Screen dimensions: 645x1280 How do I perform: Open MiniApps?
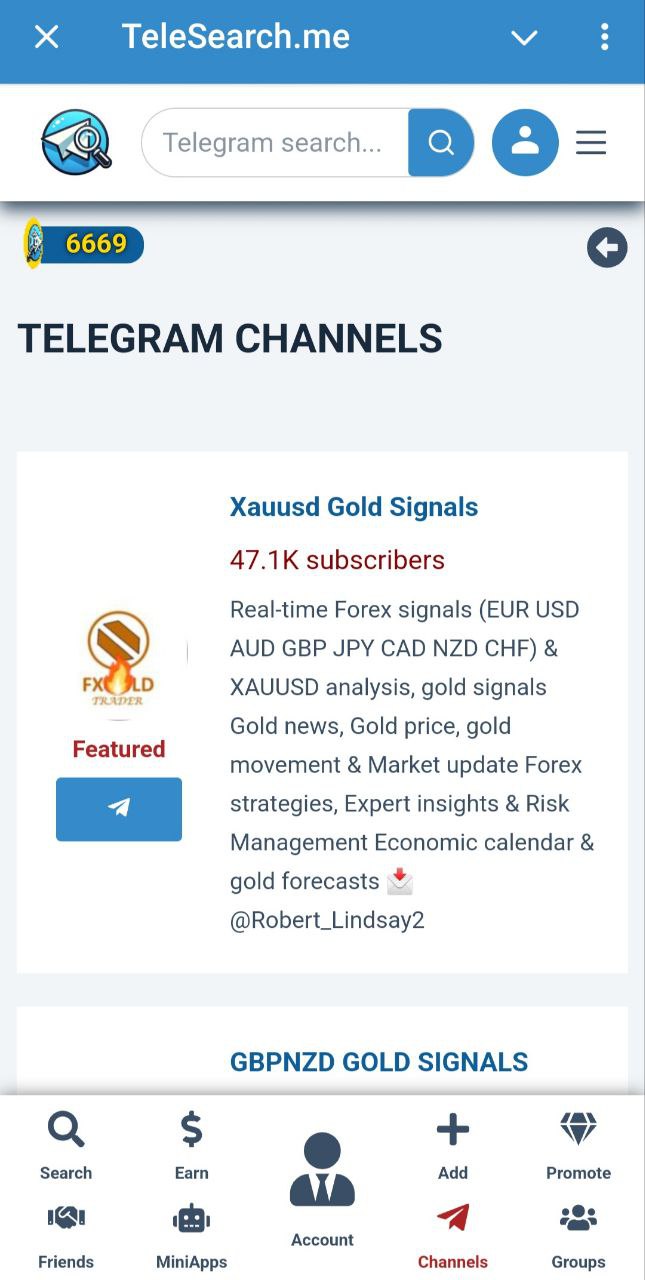(x=191, y=1234)
